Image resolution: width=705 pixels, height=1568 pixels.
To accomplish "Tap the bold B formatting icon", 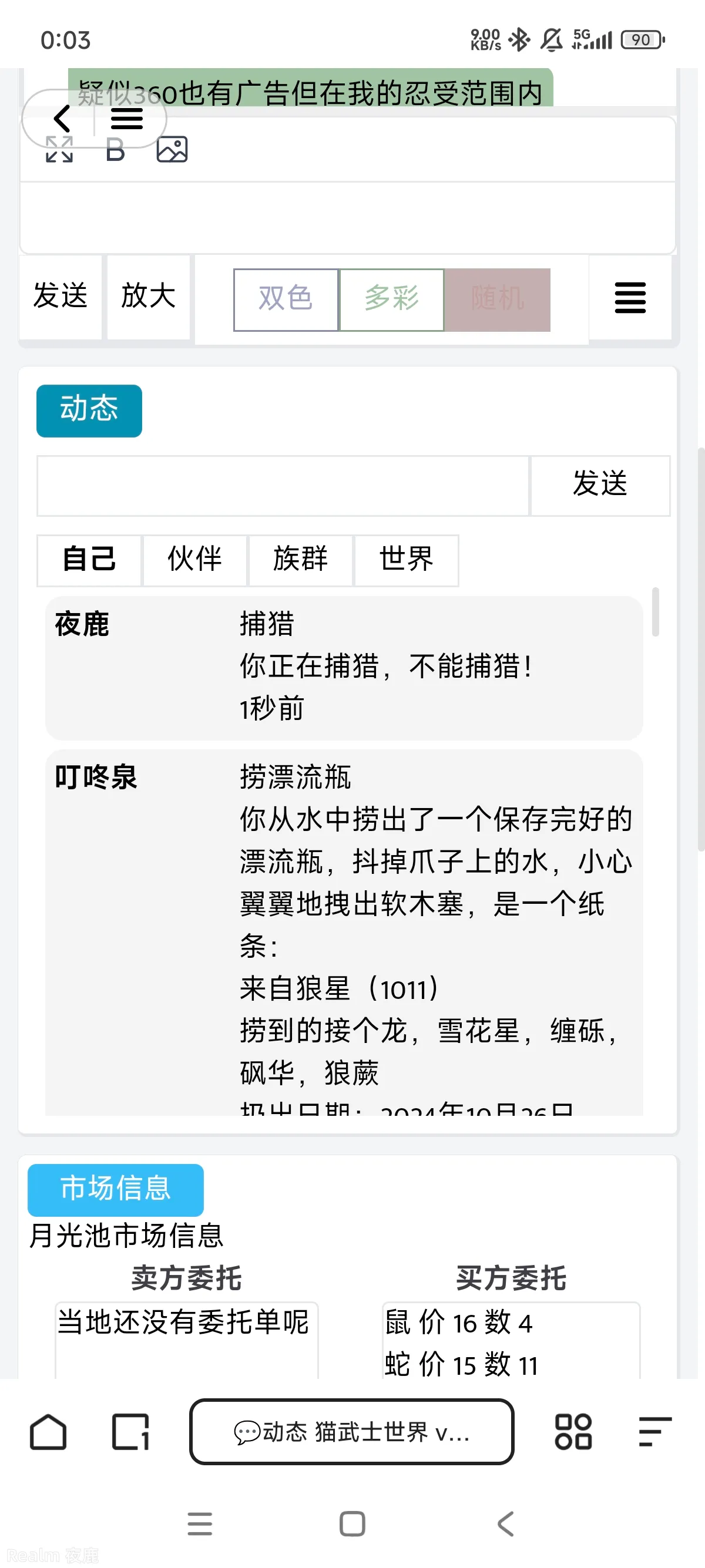I will [115, 150].
